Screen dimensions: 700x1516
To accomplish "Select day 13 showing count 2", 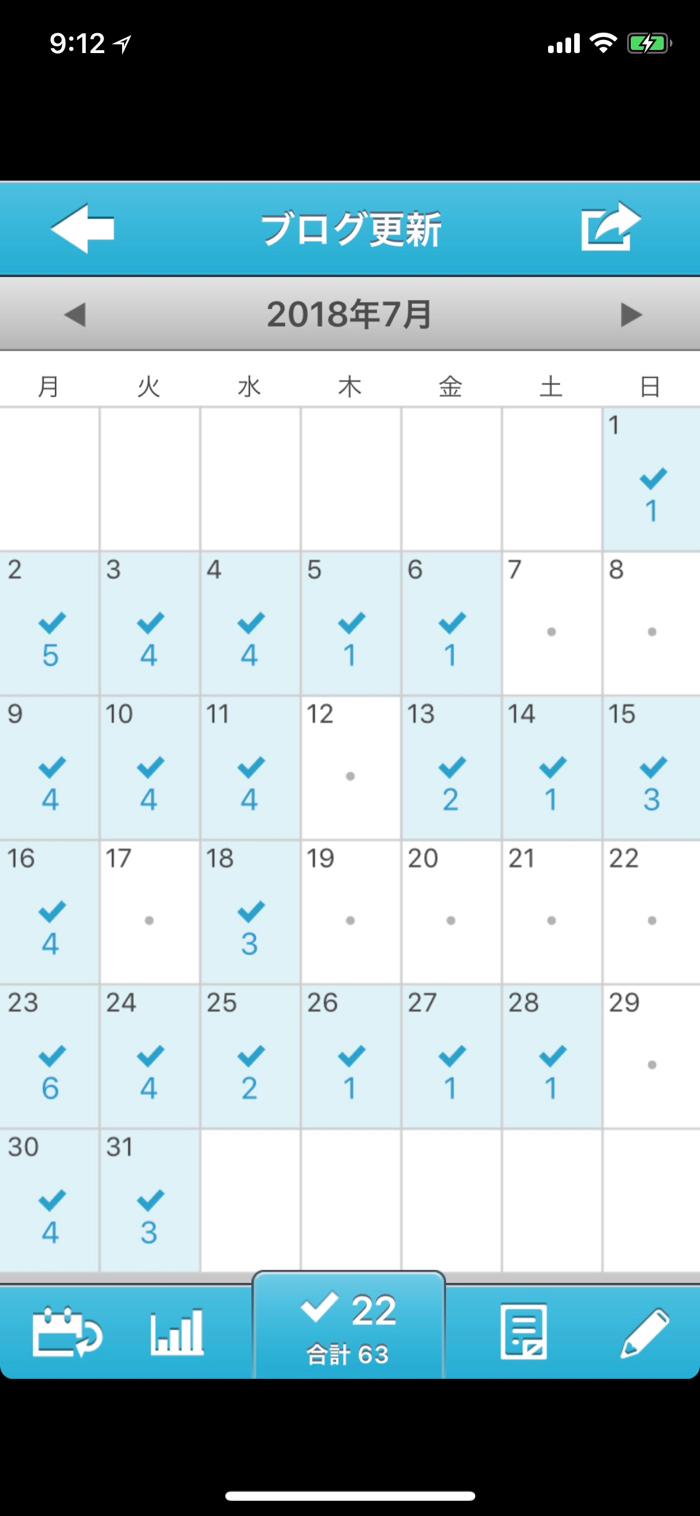I will 451,768.
